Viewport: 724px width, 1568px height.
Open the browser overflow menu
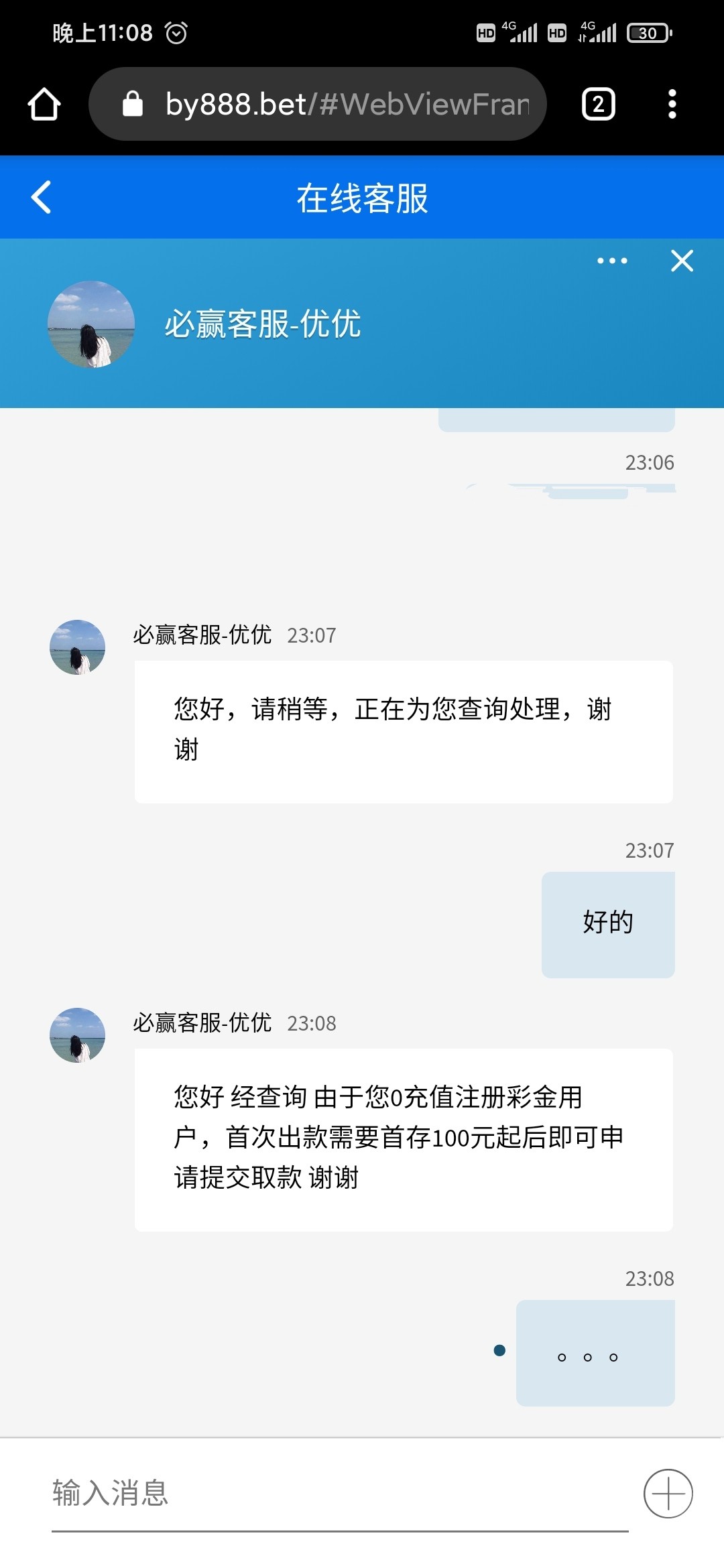[672, 105]
